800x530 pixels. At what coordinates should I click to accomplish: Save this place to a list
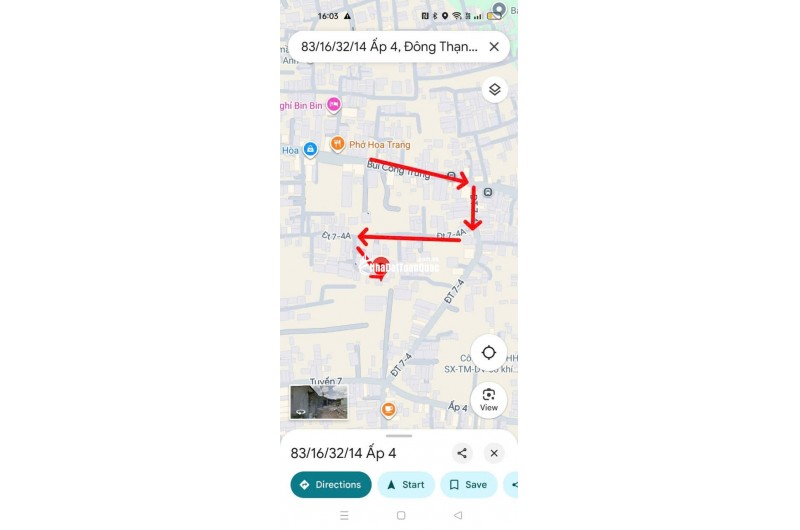(467, 485)
